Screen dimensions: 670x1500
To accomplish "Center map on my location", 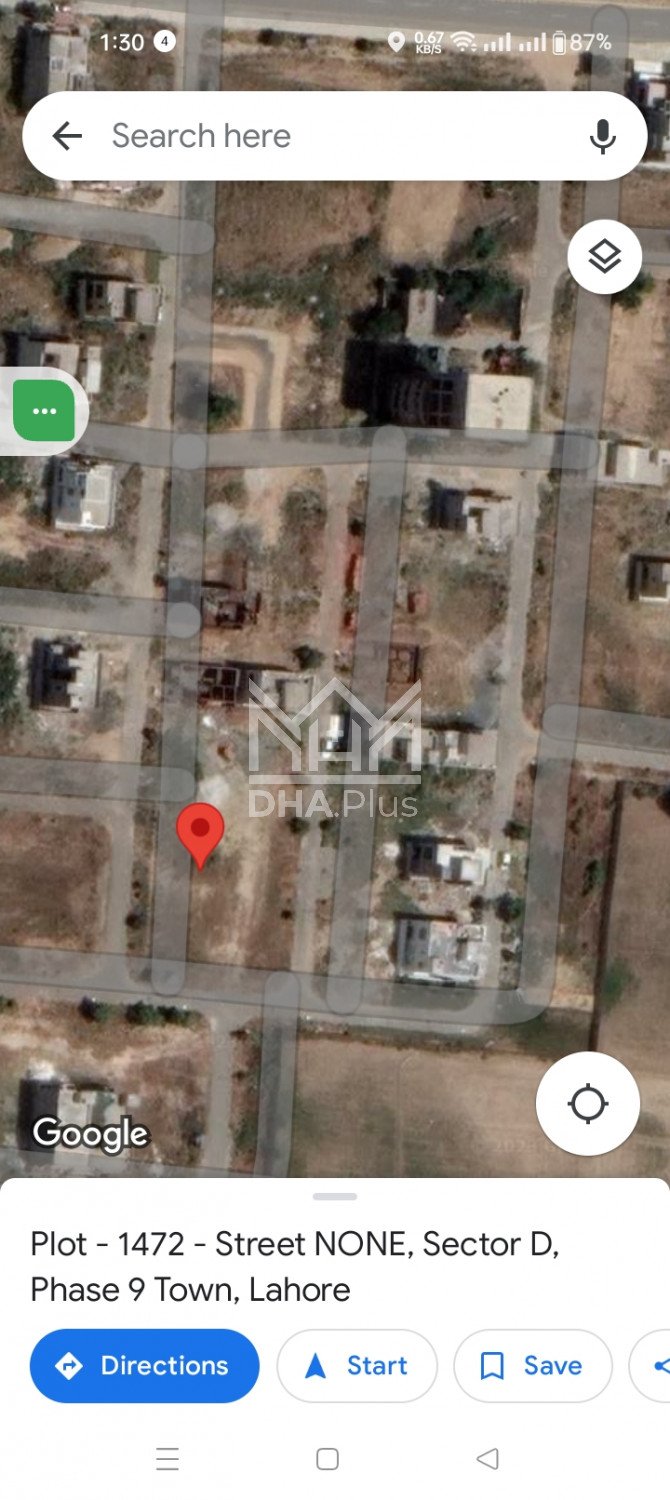I will point(587,1104).
